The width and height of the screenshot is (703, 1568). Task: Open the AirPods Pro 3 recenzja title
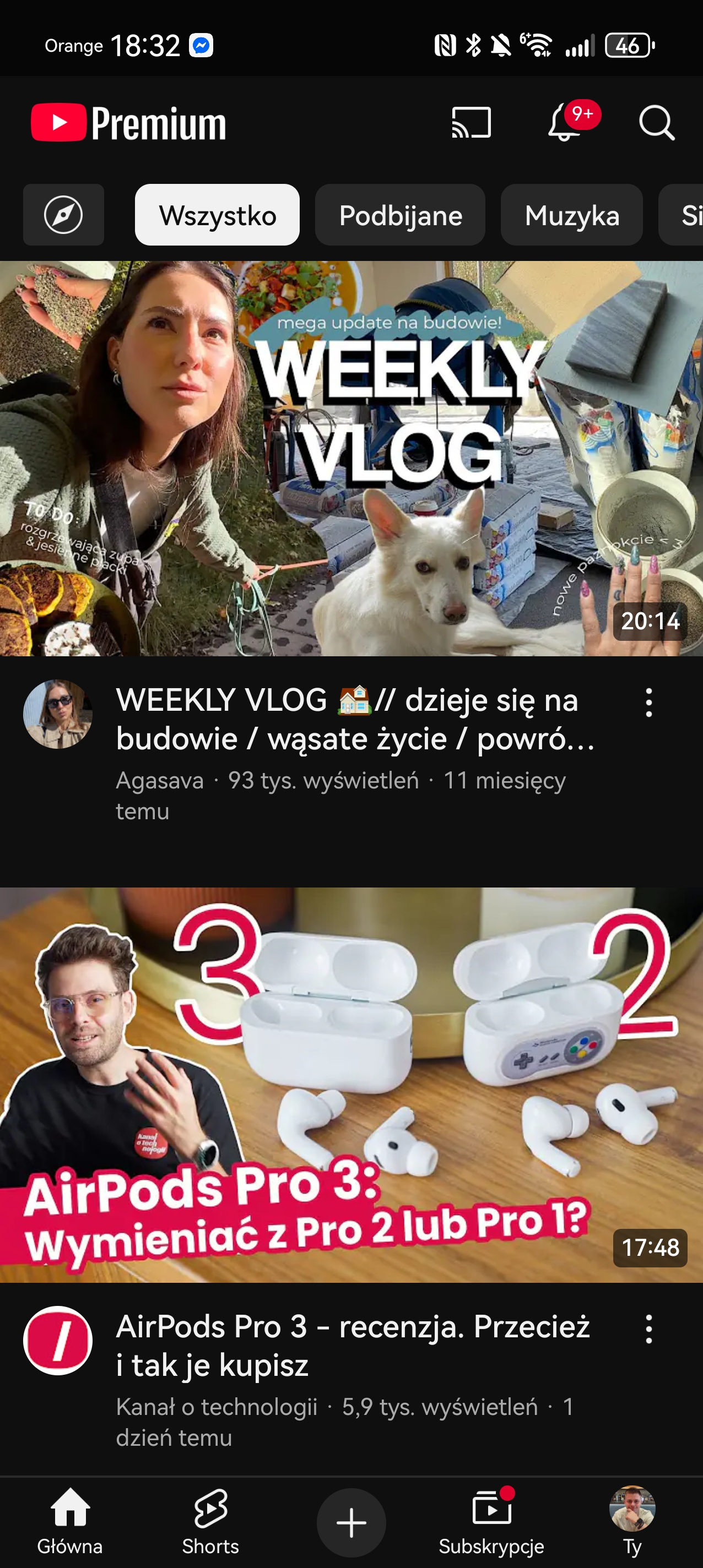353,1345
